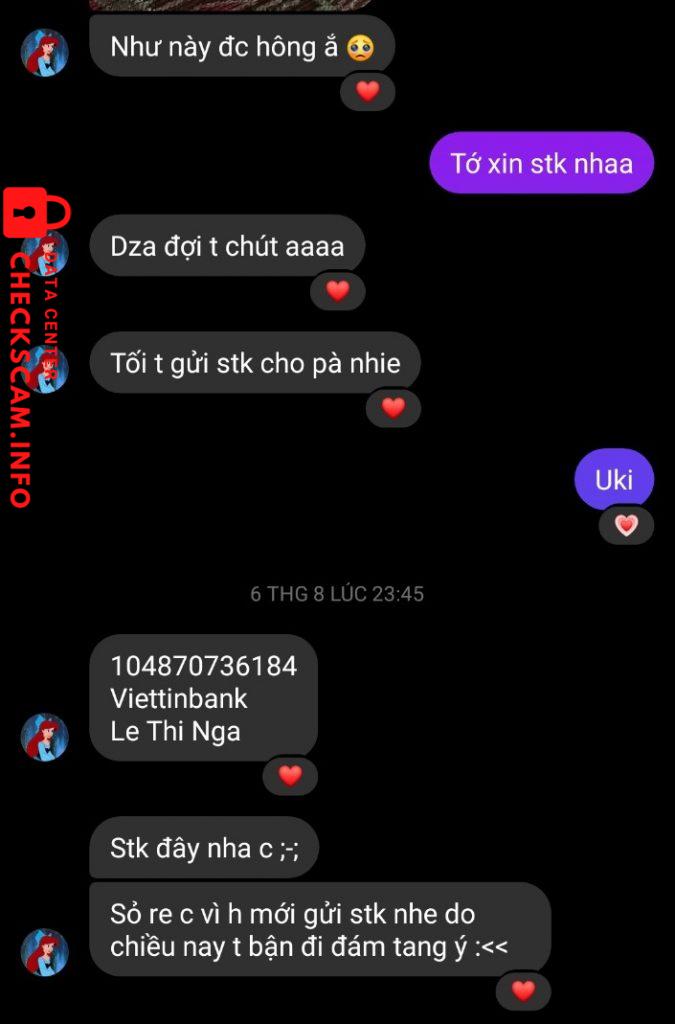Screen dimensions: 675x1024
Task: View heart reaction under the "Sỏ re c" message
Action: [523, 991]
